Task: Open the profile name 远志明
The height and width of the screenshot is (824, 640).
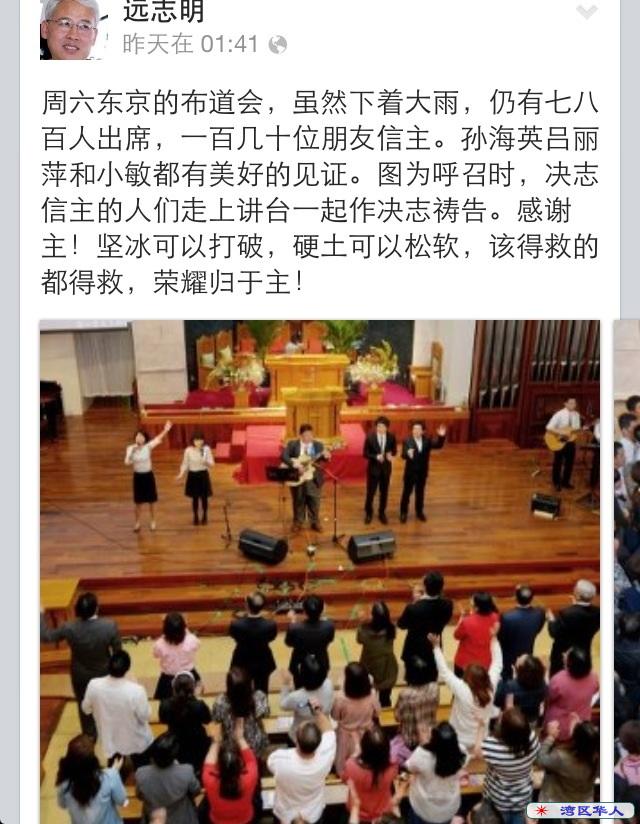Action: [x=163, y=10]
